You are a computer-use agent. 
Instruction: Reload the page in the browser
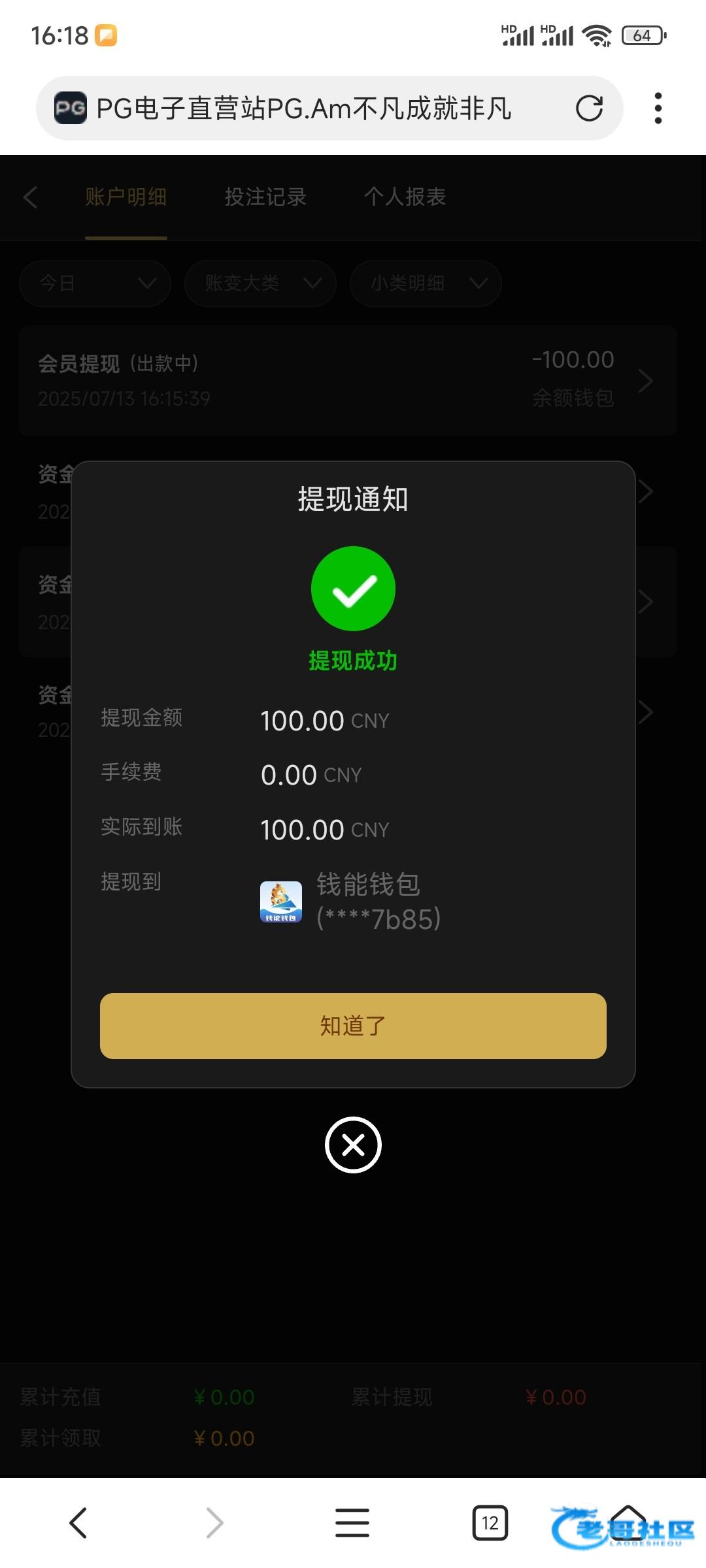(x=589, y=108)
